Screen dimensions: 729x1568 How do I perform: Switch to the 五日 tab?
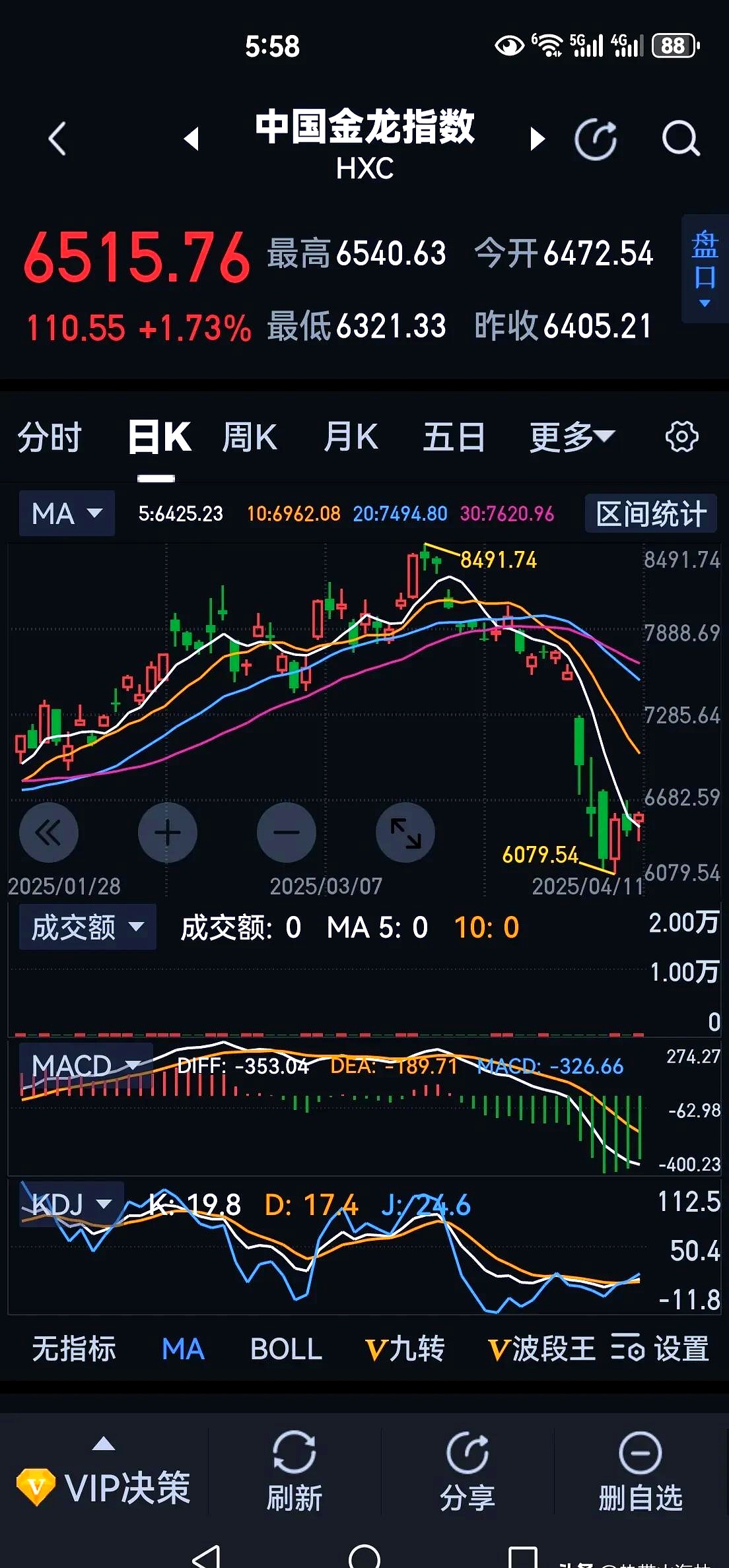point(454,437)
